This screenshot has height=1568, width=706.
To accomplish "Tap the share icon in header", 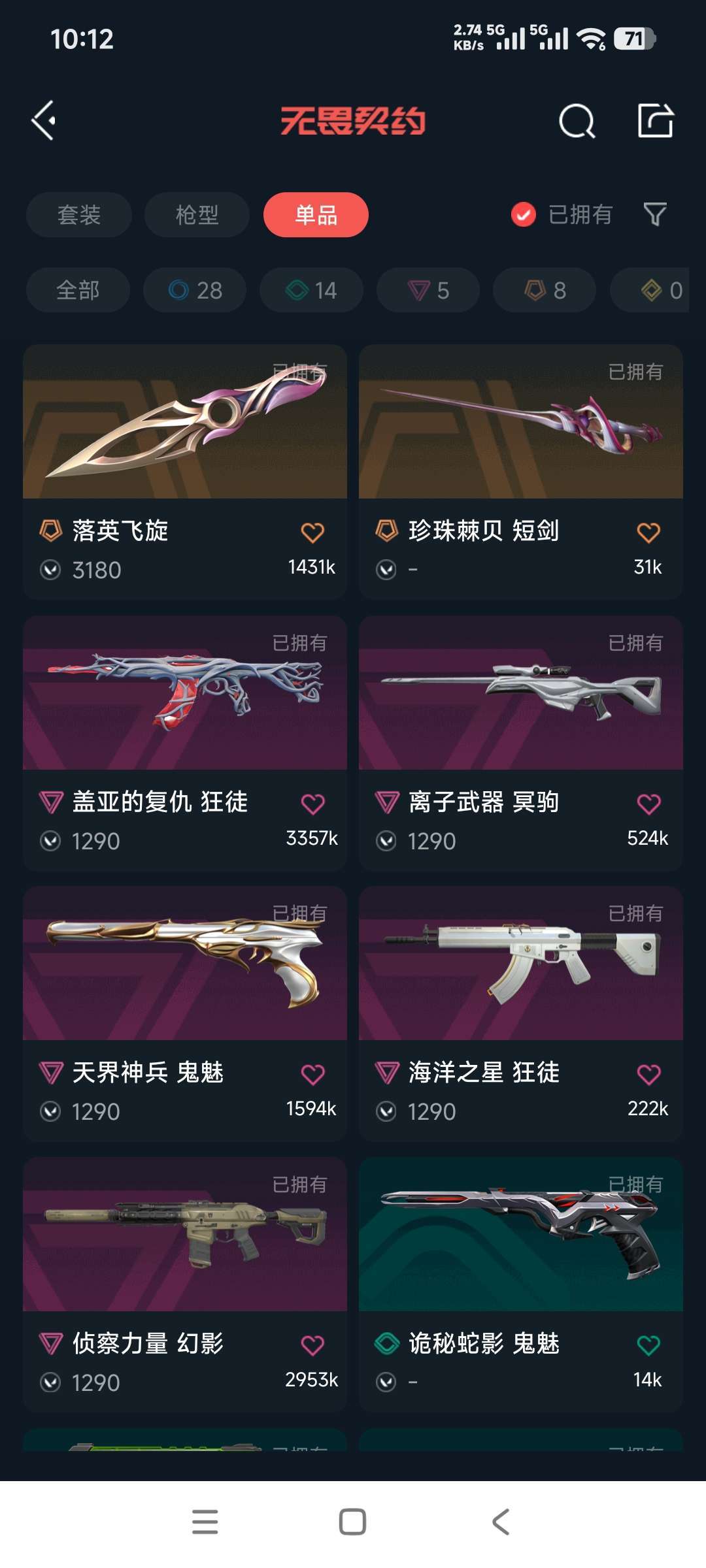I will [656, 120].
